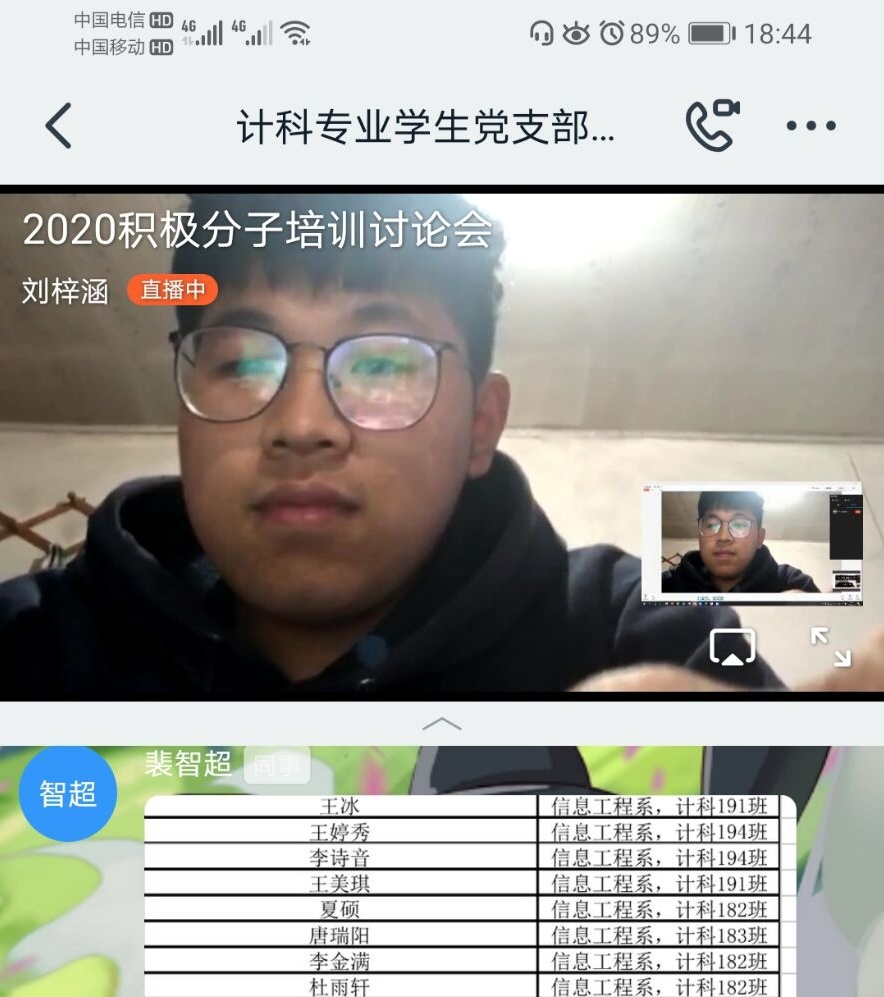Cast the live stream to another screen
884x997 pixels.
pos(732,648)
